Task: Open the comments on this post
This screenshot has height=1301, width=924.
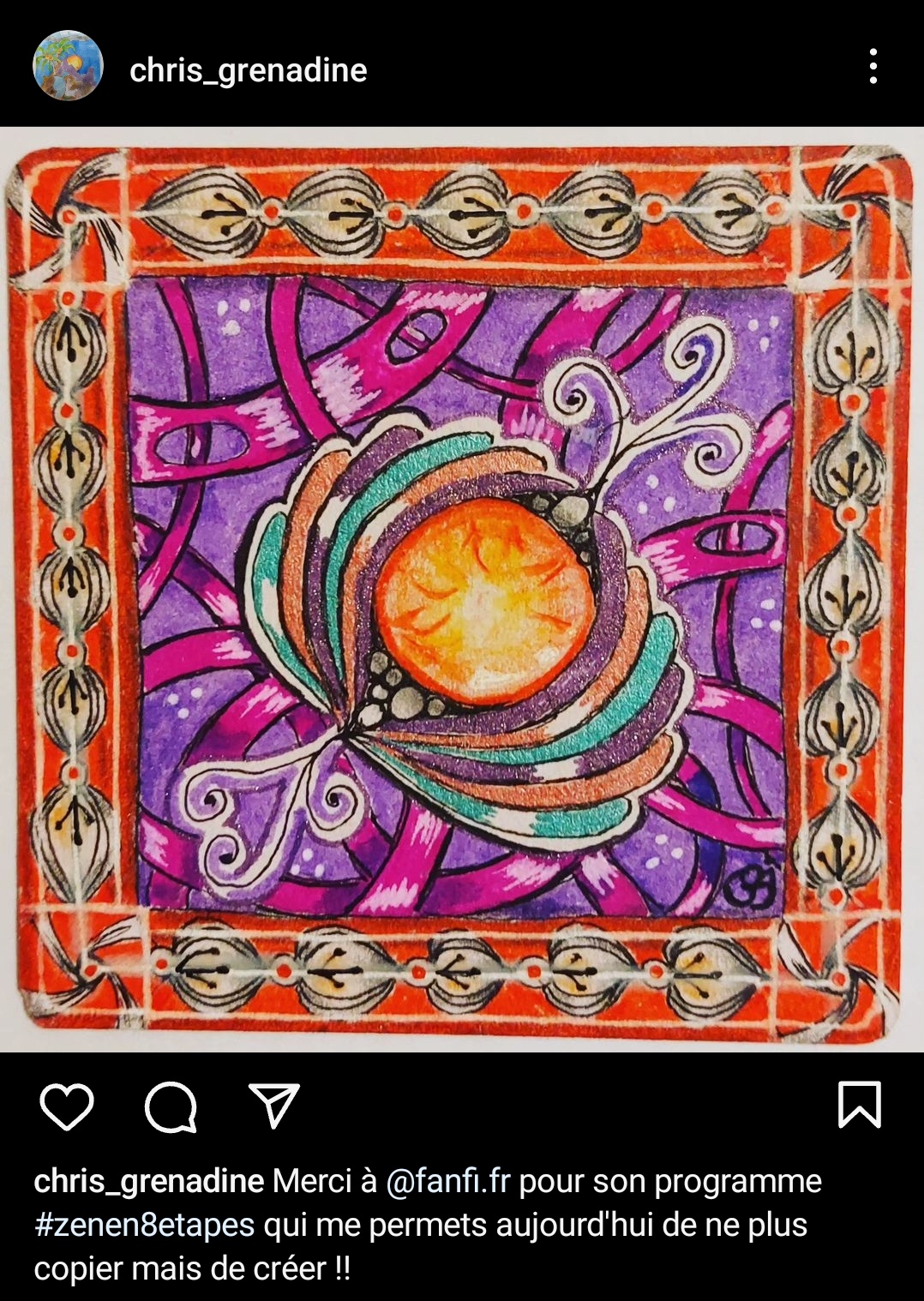Action: point(171,1106)
